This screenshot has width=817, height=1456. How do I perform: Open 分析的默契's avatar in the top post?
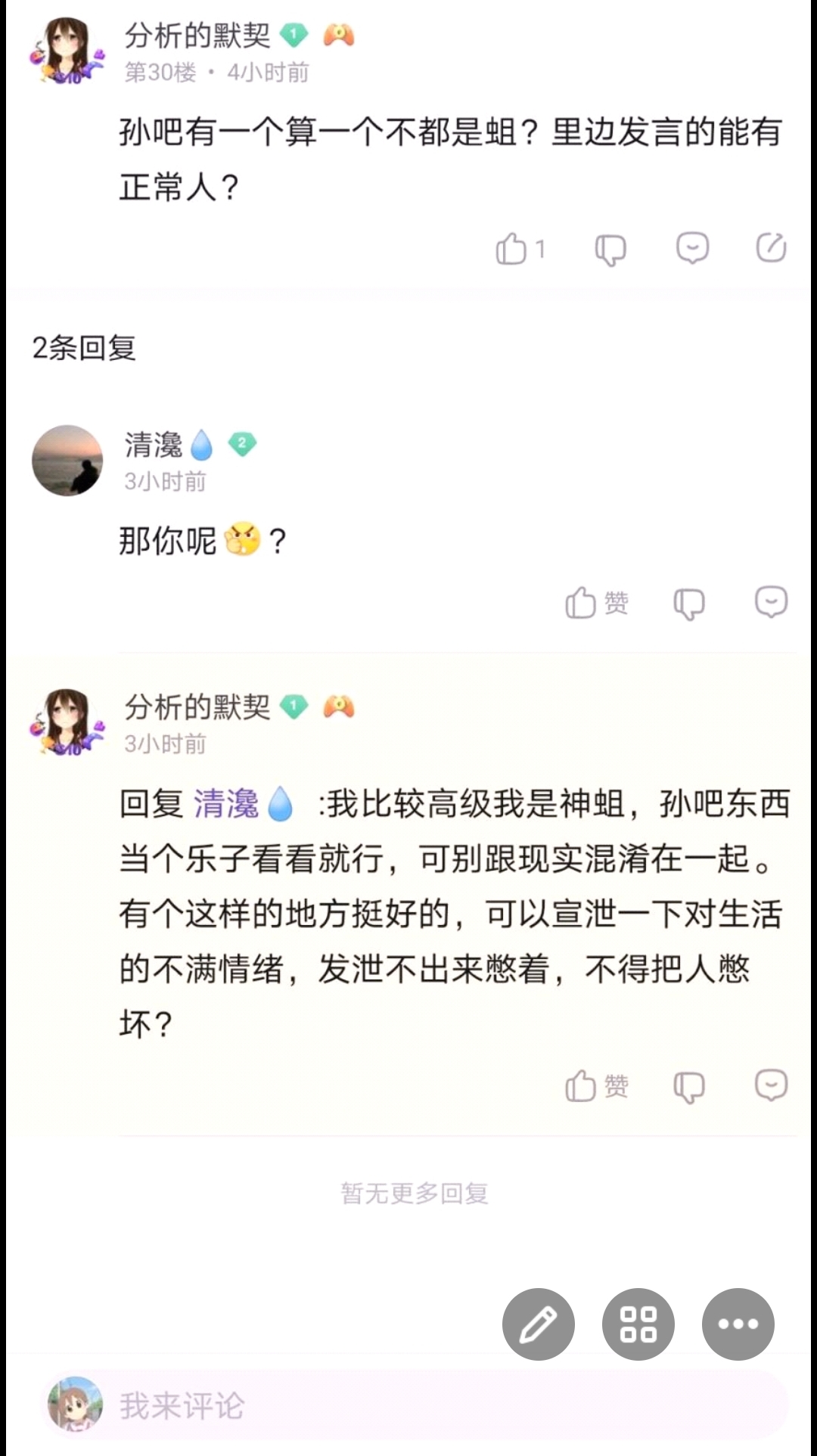click(x=67, y=50)
